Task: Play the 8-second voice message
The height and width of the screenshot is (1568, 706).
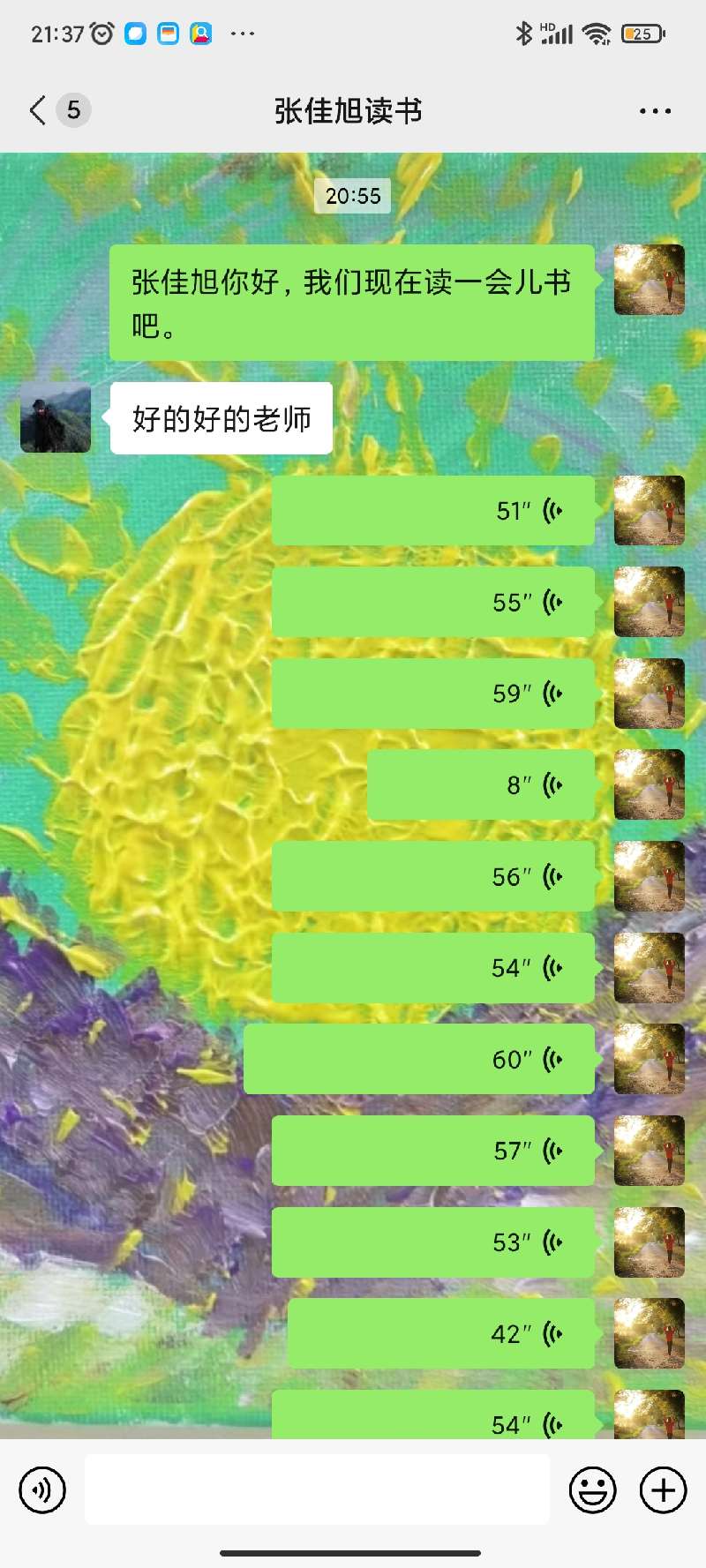Action: (481, 785)
